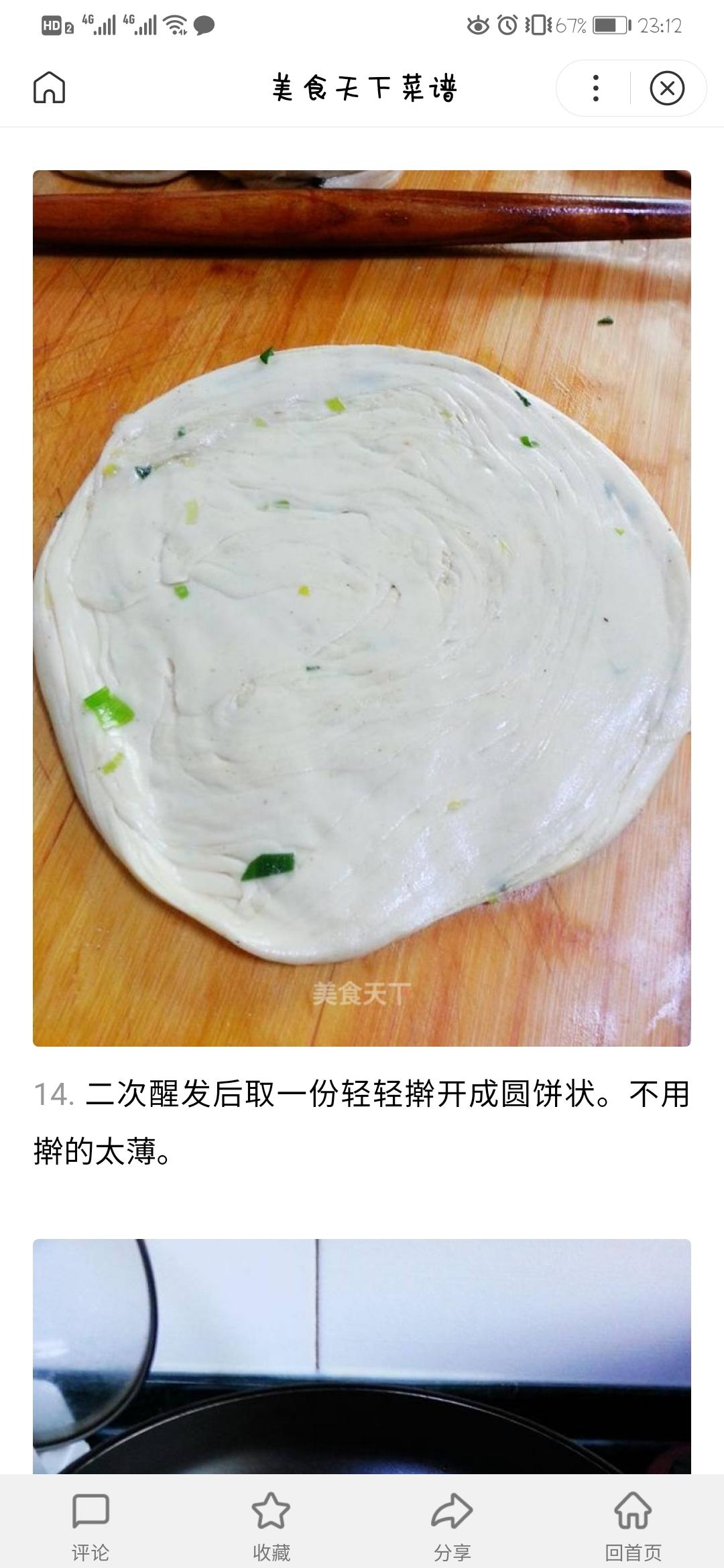Close the recipe page with the X button

[666, 88]
